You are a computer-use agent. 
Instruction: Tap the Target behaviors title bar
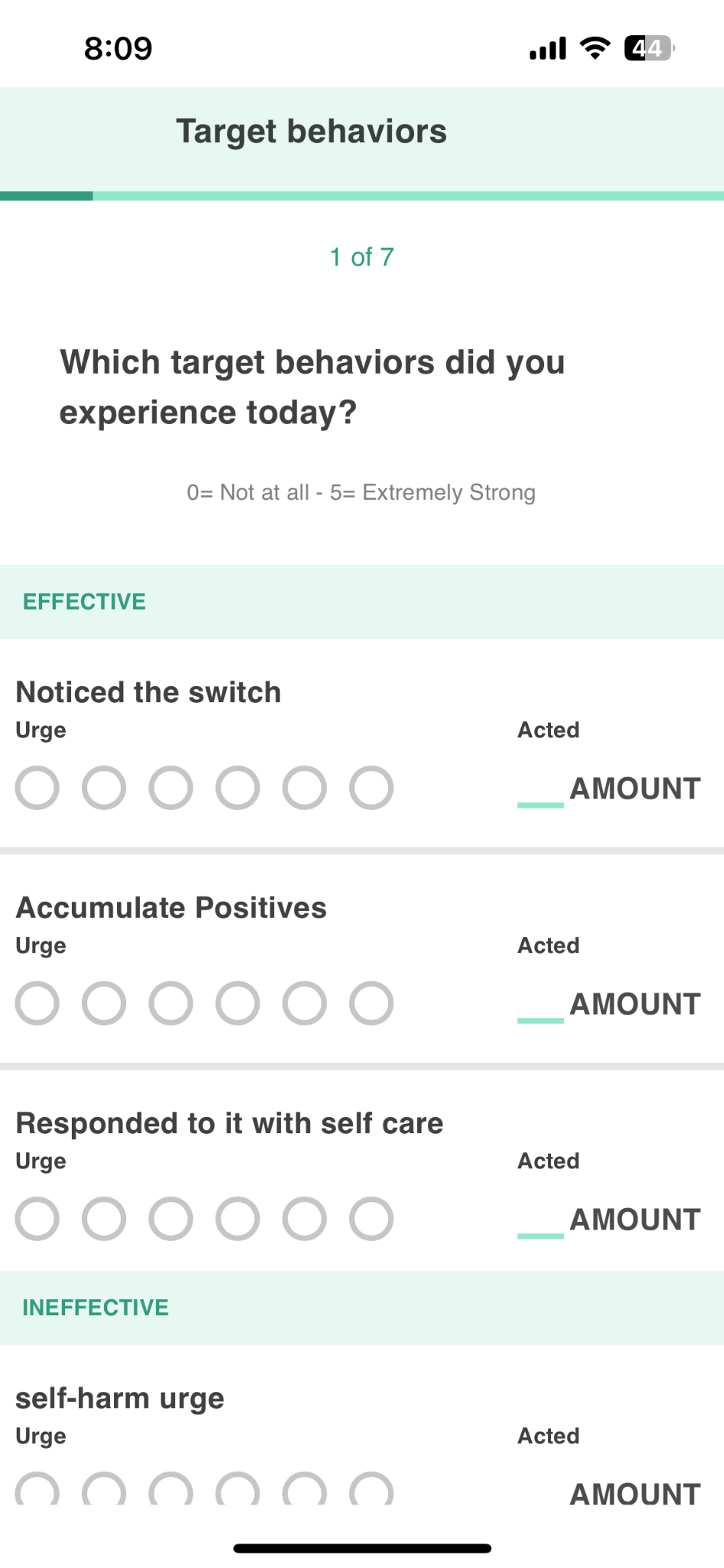tap(311, 130)
